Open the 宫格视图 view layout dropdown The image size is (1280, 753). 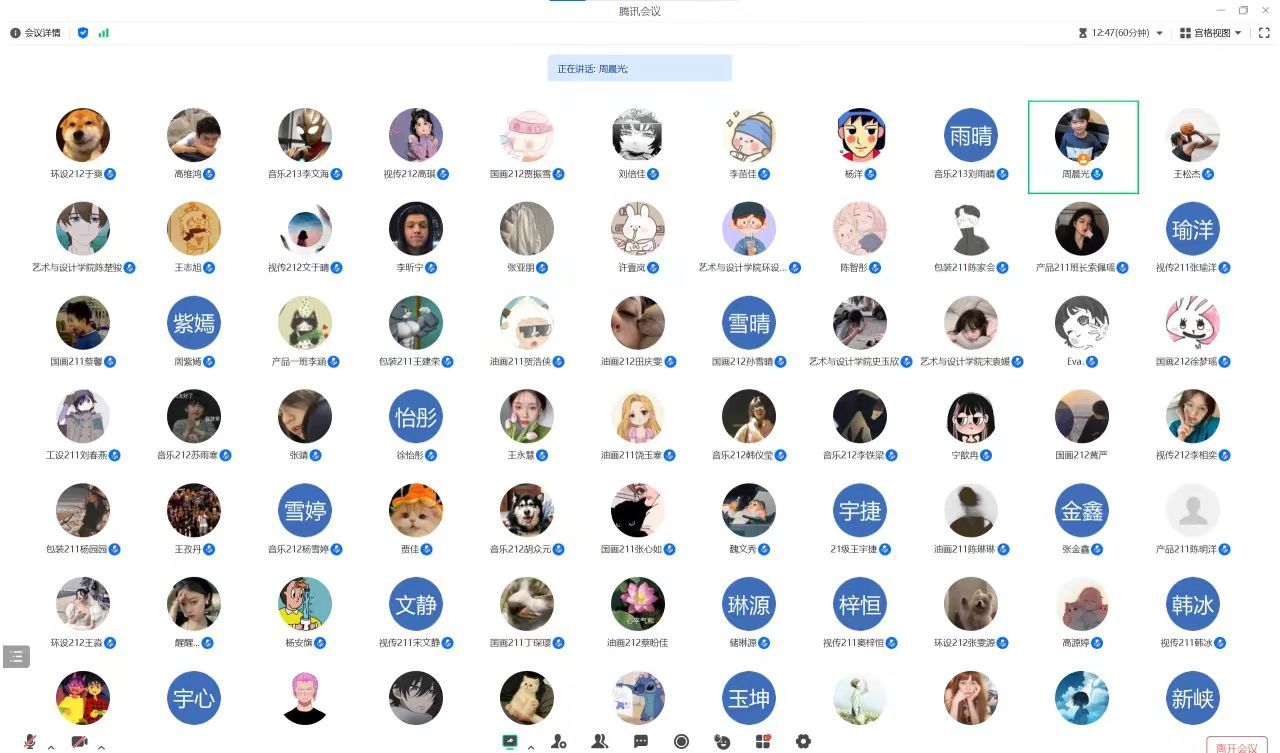click(1210, 33)
